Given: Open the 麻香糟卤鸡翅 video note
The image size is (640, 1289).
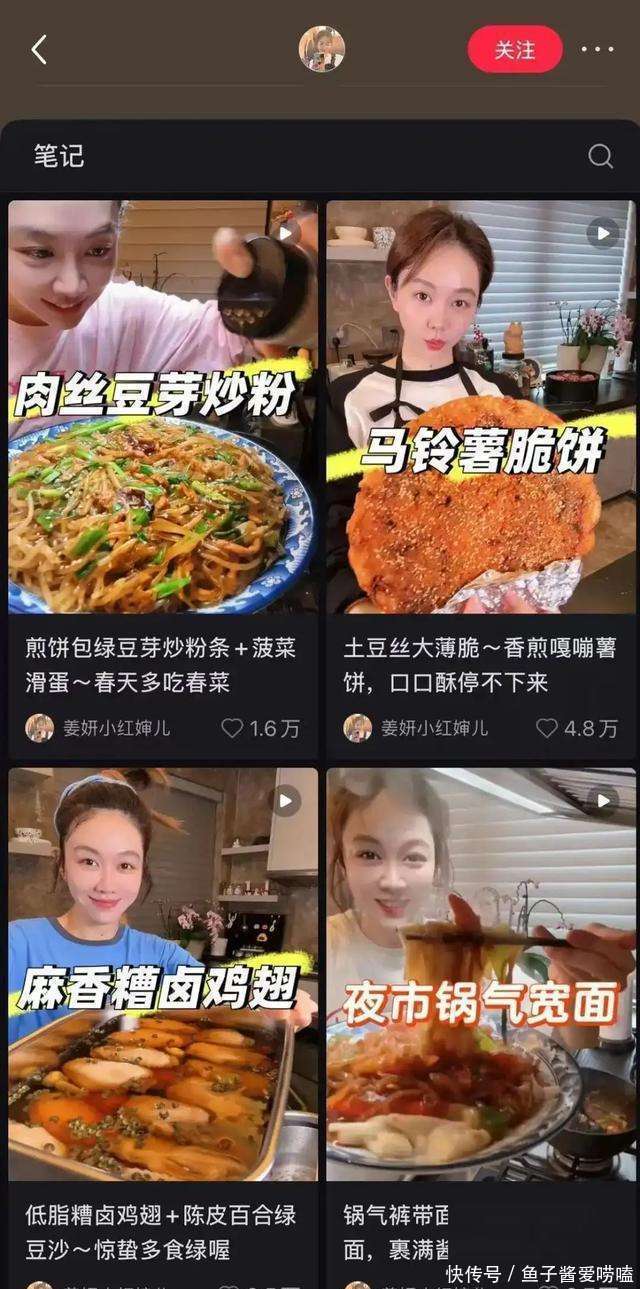Looking at the screenshot, I should point(163,975).
